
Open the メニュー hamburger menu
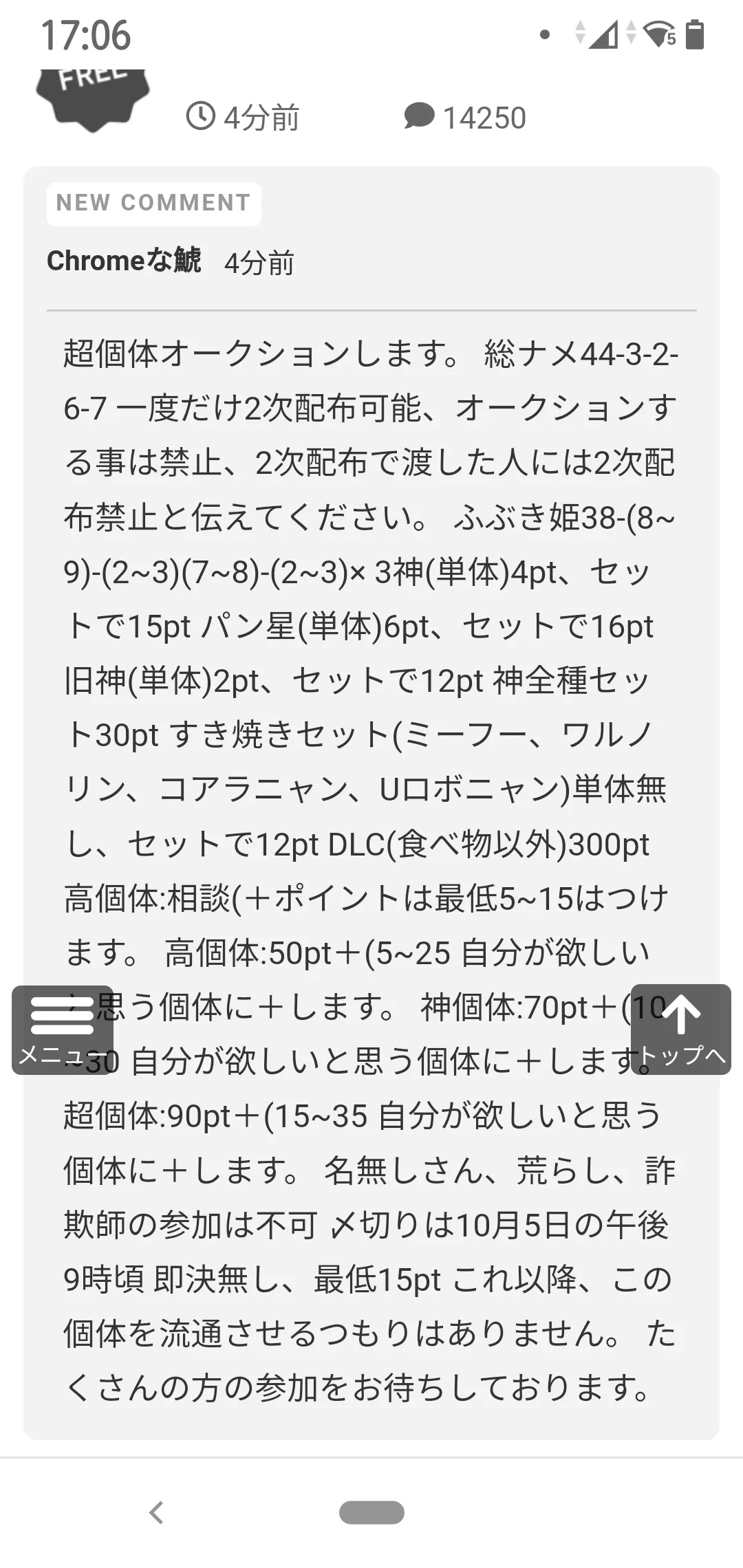click(x=63, y=1030)
